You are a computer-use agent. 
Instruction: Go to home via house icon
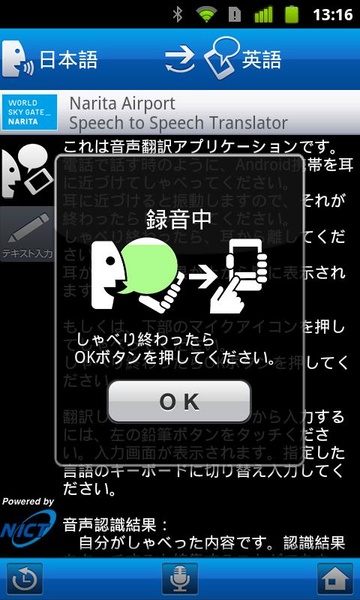(x=335, y=579)
